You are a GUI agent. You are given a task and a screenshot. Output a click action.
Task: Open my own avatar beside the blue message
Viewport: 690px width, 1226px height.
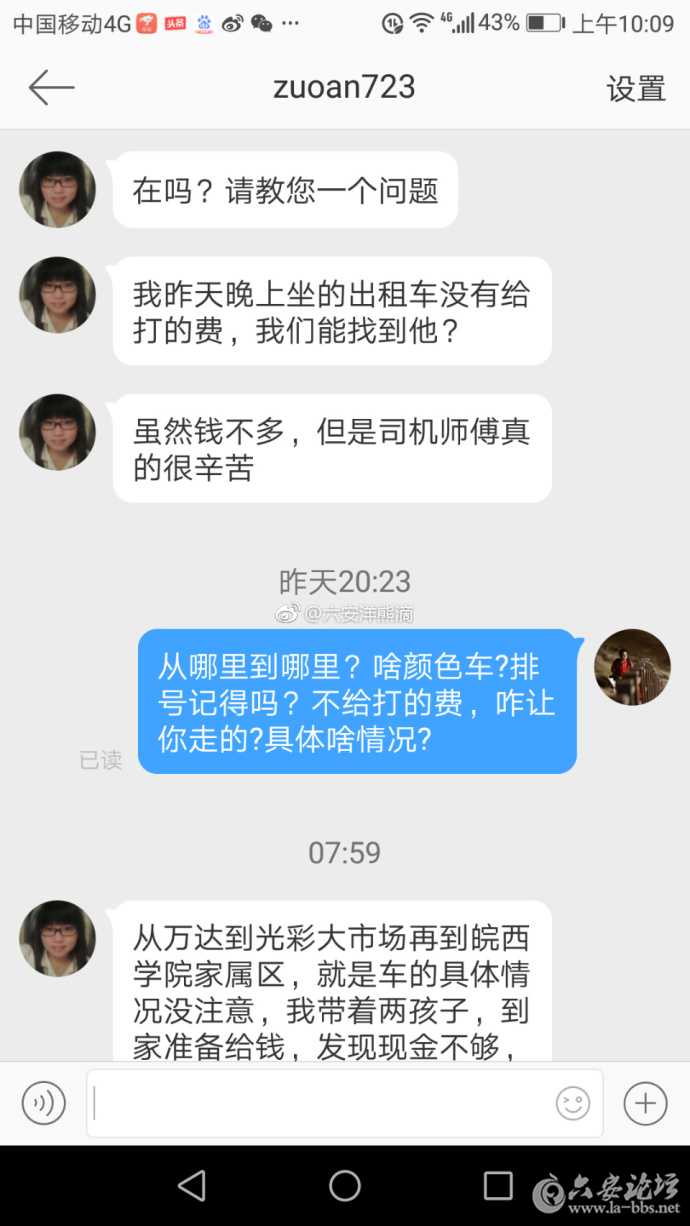pos(632,667)
